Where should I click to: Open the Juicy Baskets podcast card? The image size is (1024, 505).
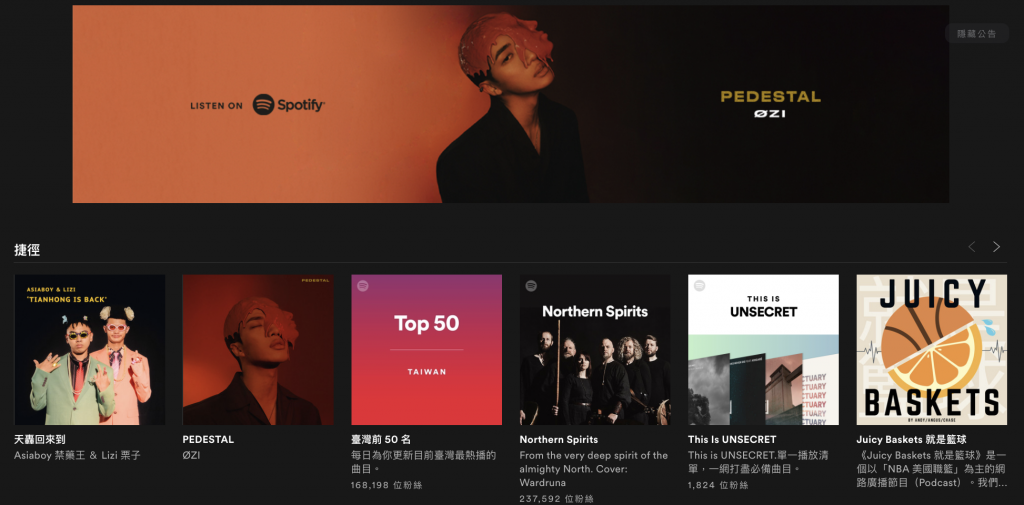931,350
